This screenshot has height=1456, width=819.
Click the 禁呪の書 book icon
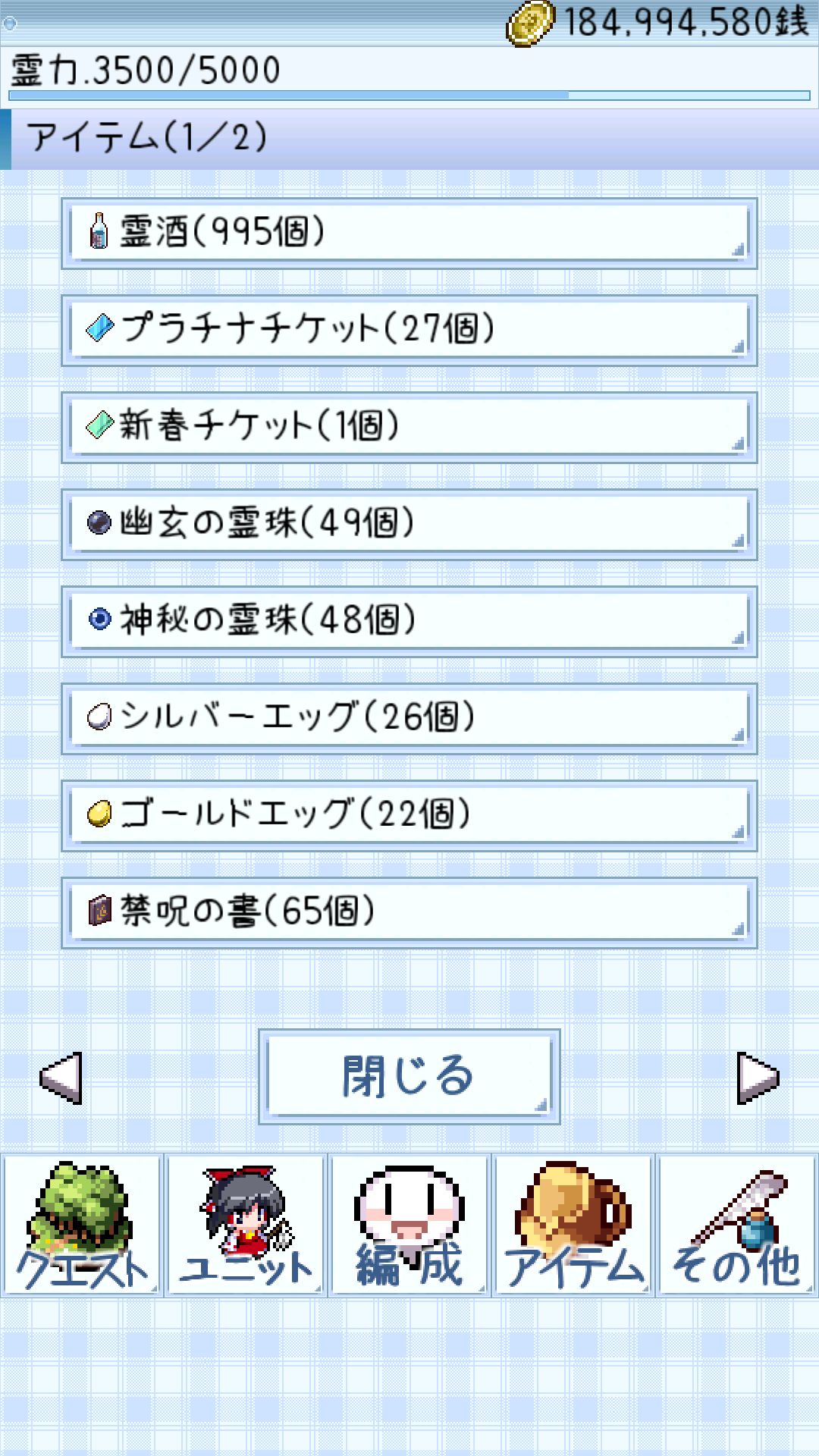point(99,909)
